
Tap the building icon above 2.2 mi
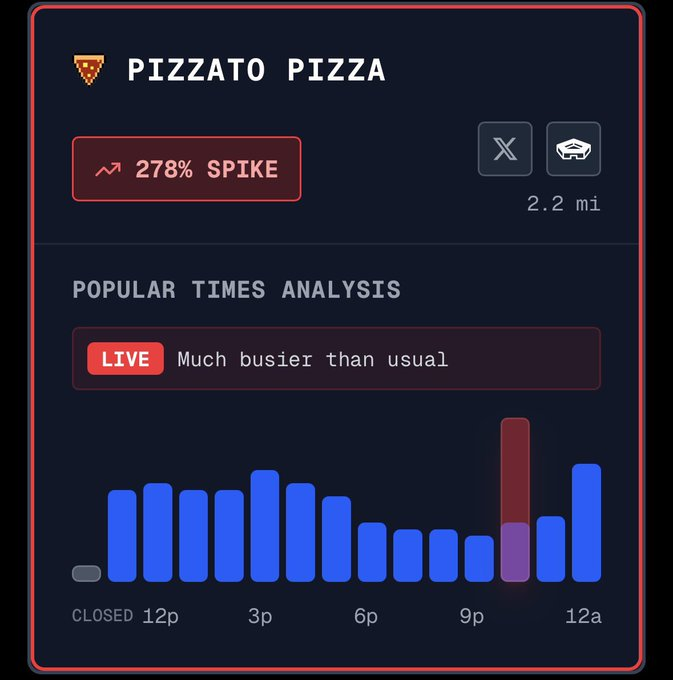click(x=573, y=149)
